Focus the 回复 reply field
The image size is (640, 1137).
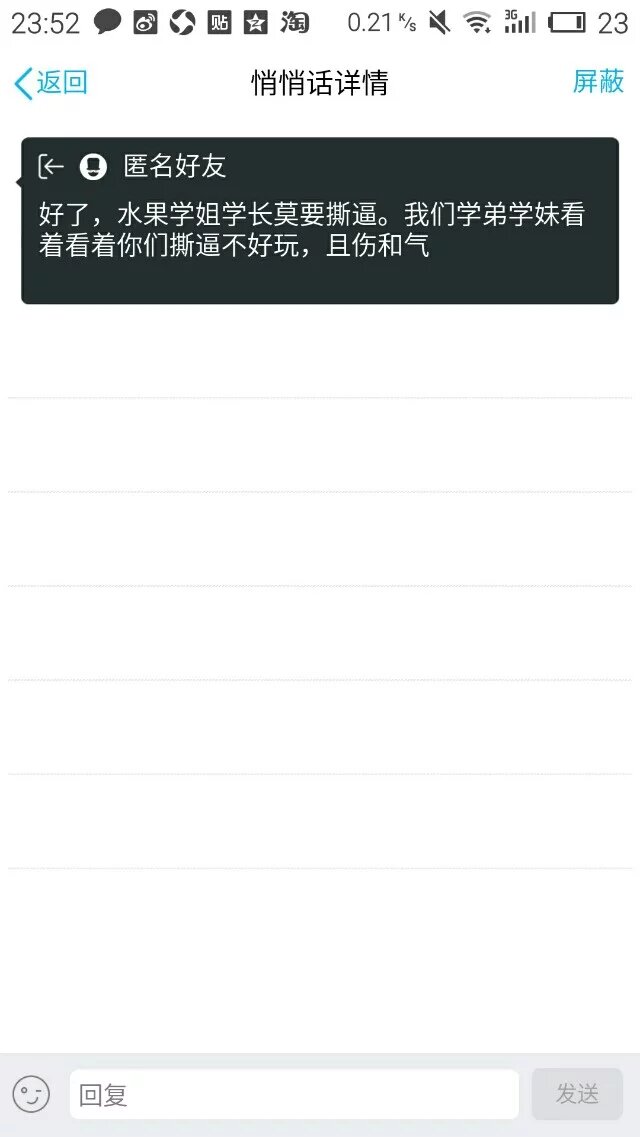click(293, 1094)
